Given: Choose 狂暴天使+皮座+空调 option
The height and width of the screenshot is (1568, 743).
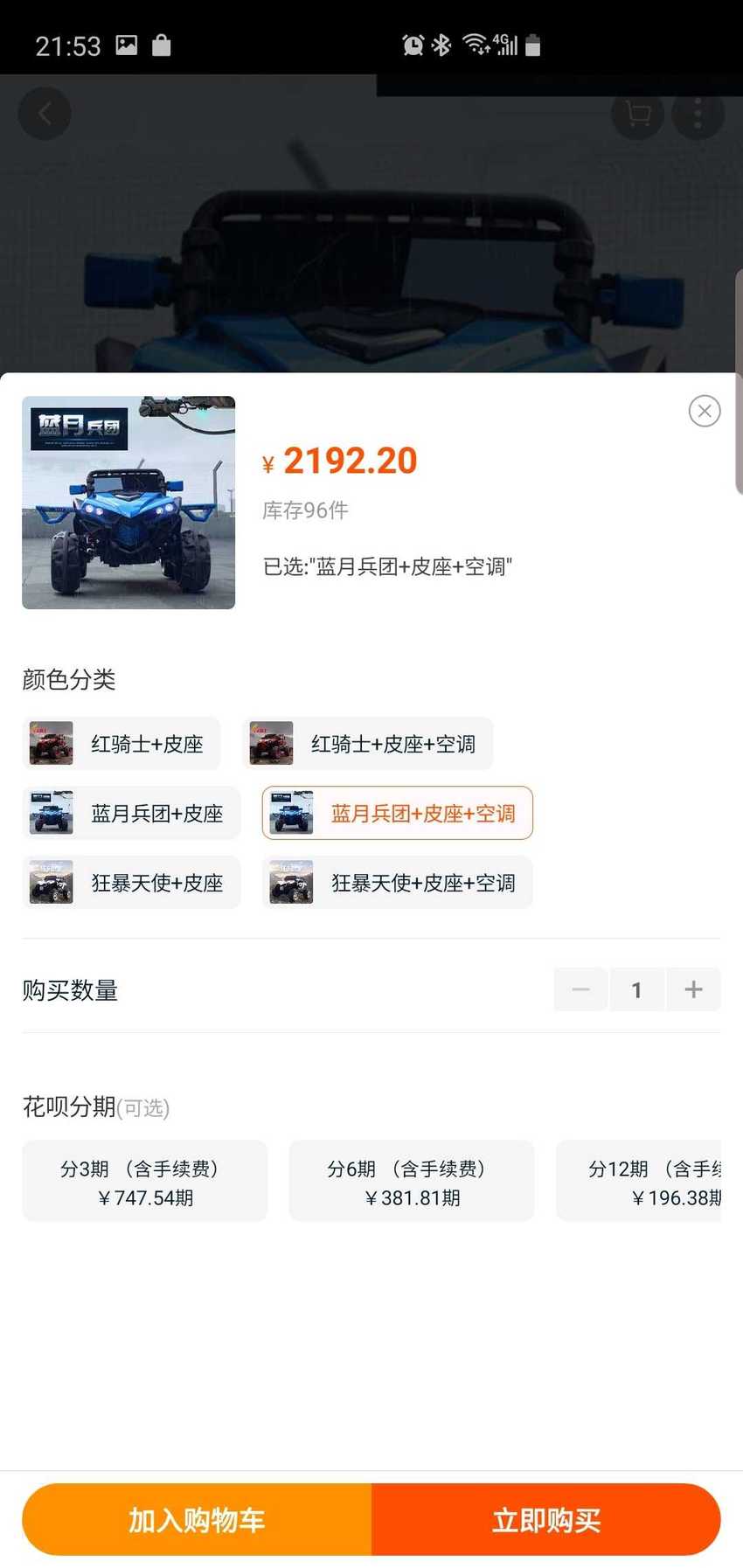Looking at the screenshot, I should pyautogui.click(x=398, y=883).
